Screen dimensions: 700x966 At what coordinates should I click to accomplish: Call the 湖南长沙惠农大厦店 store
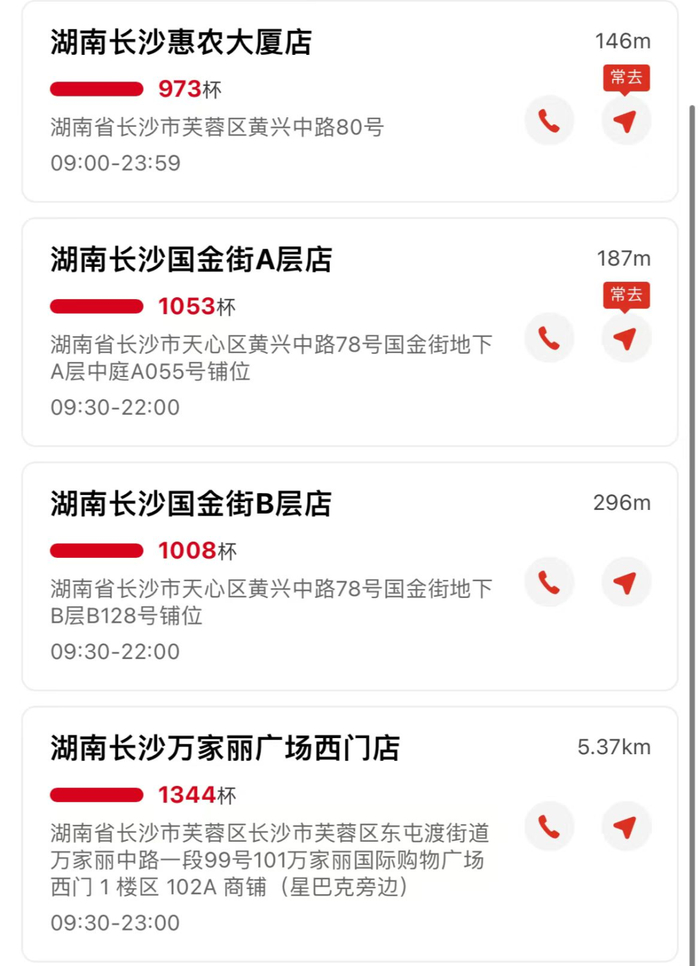(x=549, y=121)
